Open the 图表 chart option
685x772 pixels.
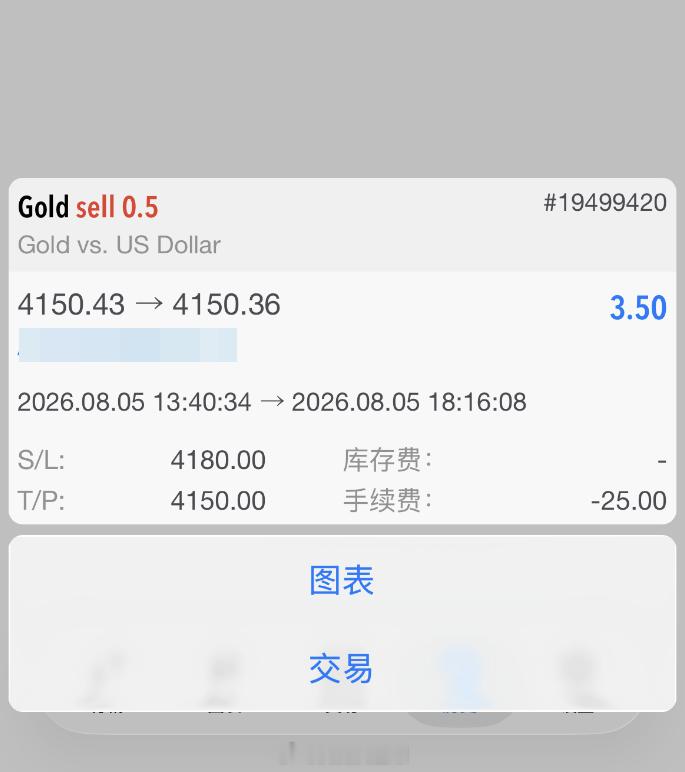click(342, 579)
